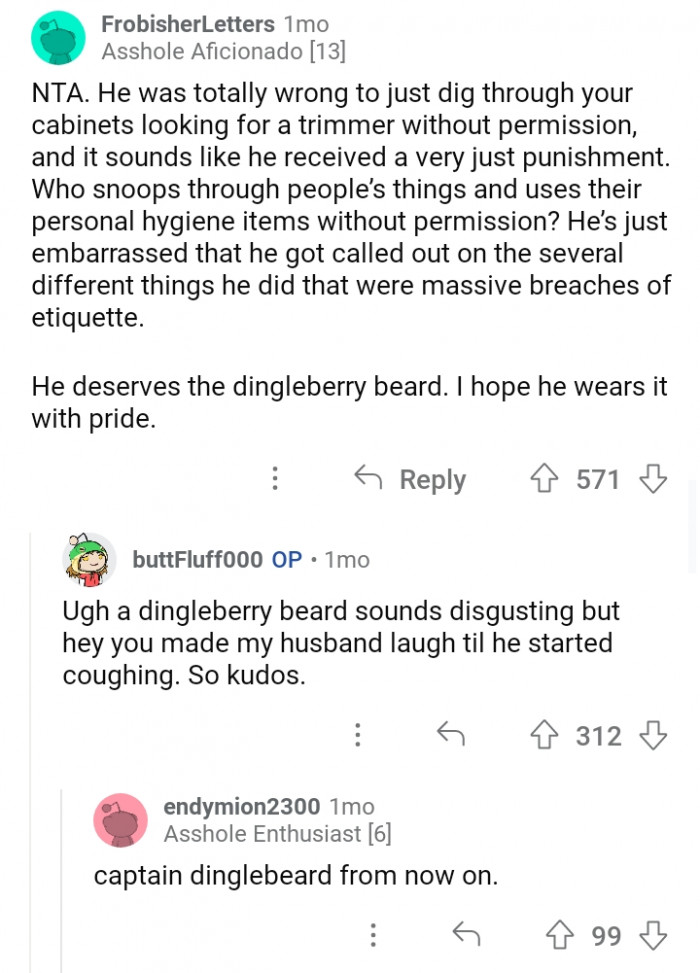This screenshot has width=700, height=973.
Task: Reply to endymion2300's comment via arrow
Action: point(465,935)
